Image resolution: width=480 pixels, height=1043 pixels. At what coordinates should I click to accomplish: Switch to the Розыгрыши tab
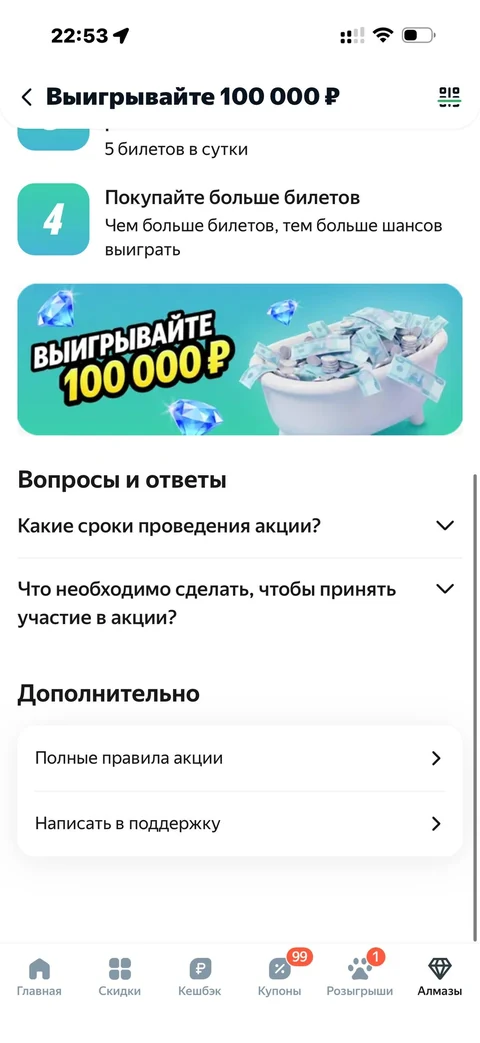[360, 976]
